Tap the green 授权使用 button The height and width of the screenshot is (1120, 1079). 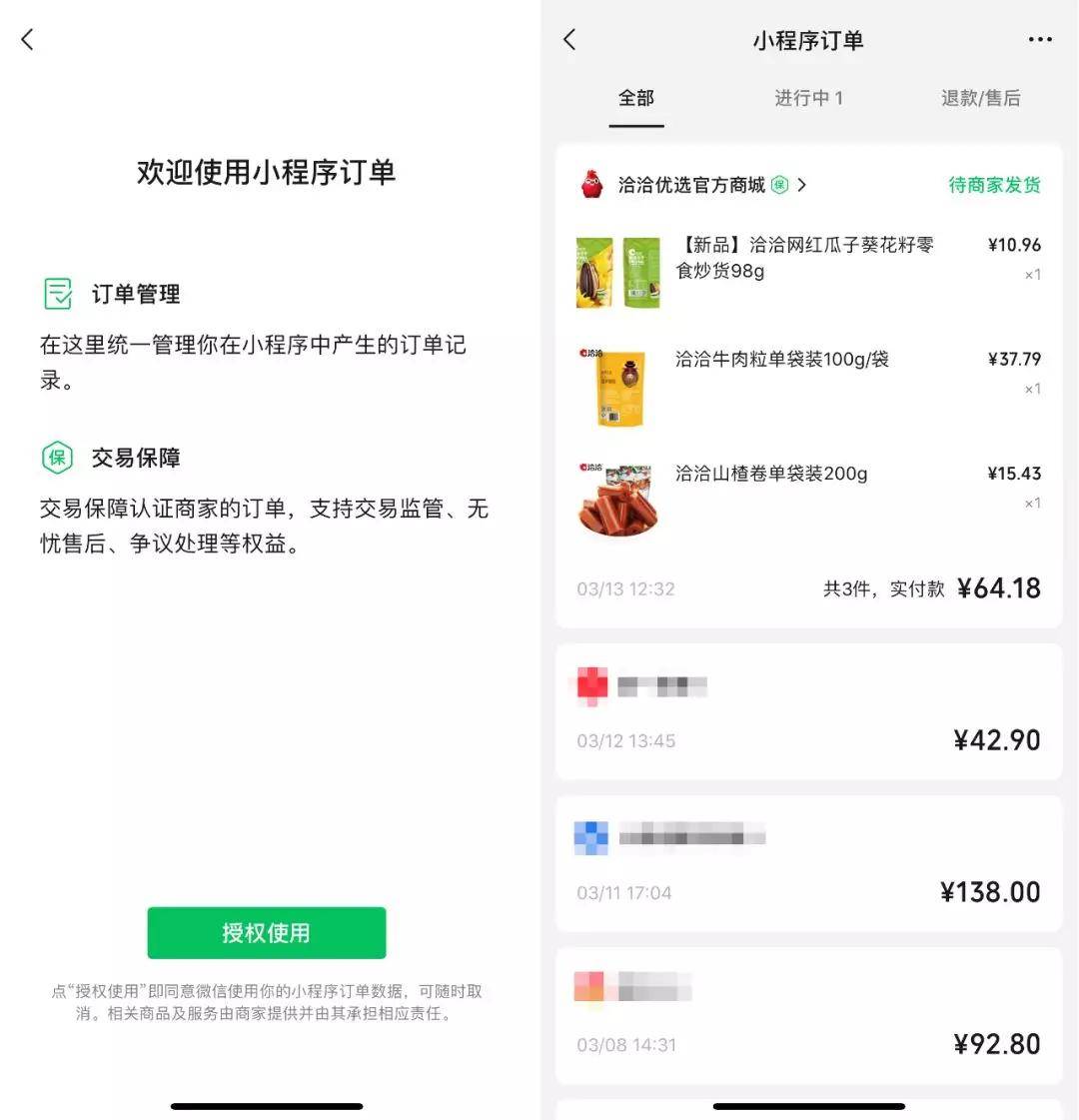tap(266, 933)
